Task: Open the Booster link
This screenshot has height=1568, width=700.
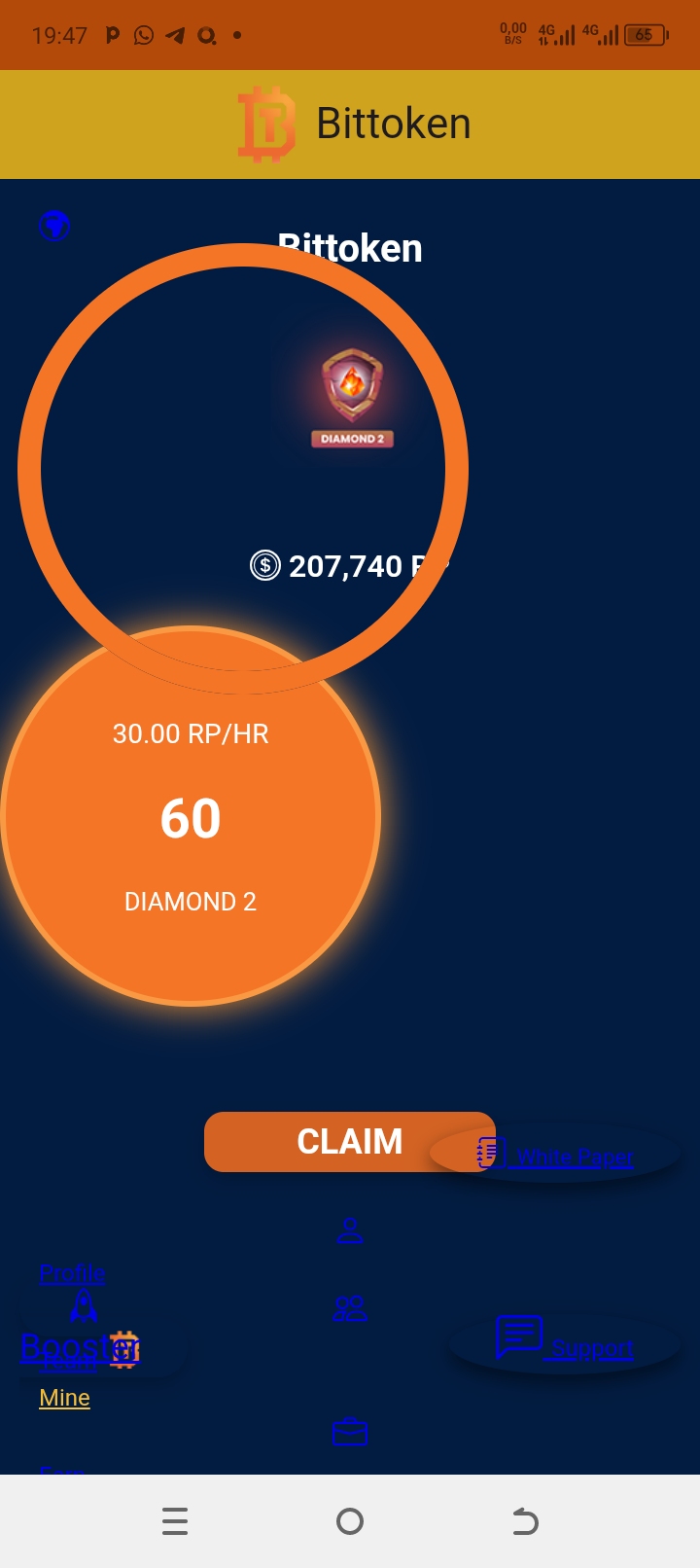Action: (64, 1346)
